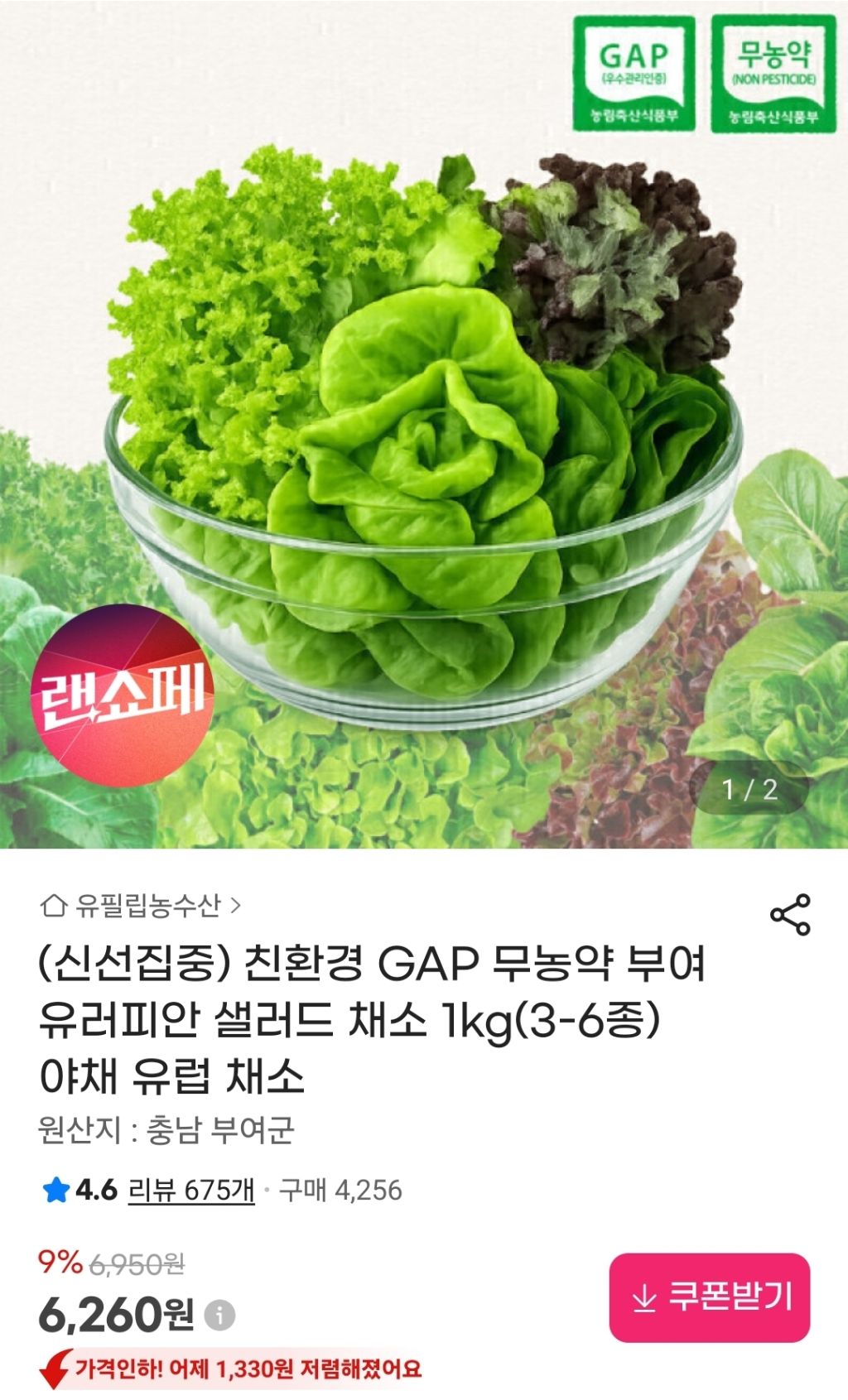This screenshot has width=848, height=1400.
Task: Share this product
Action: (x=790, y=914)
